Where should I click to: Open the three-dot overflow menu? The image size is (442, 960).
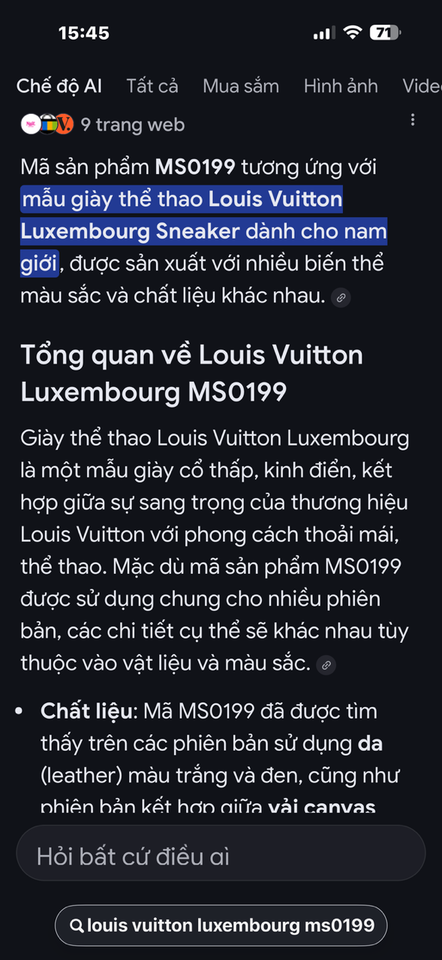pyautogui.click(x=413, y=120)
